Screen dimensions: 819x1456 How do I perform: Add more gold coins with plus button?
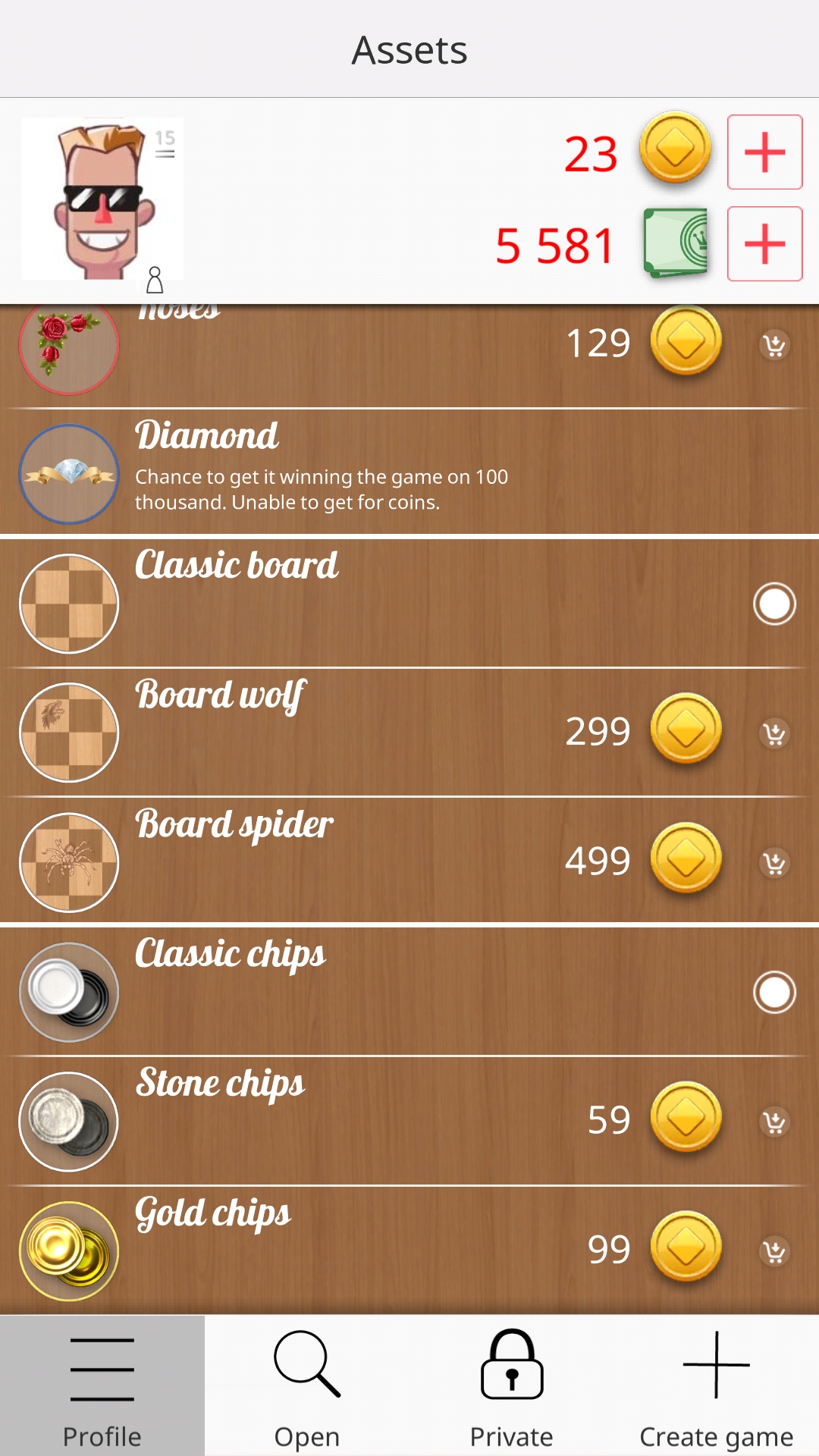[764, 152]
